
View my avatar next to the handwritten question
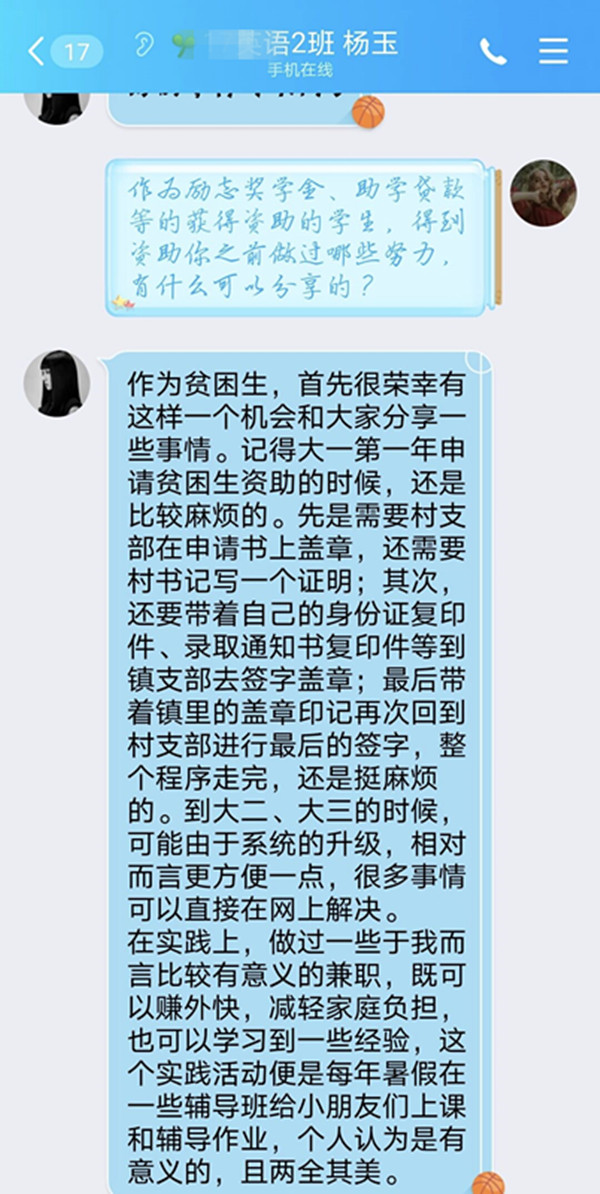pyautogui.click(x=543, y=193)
